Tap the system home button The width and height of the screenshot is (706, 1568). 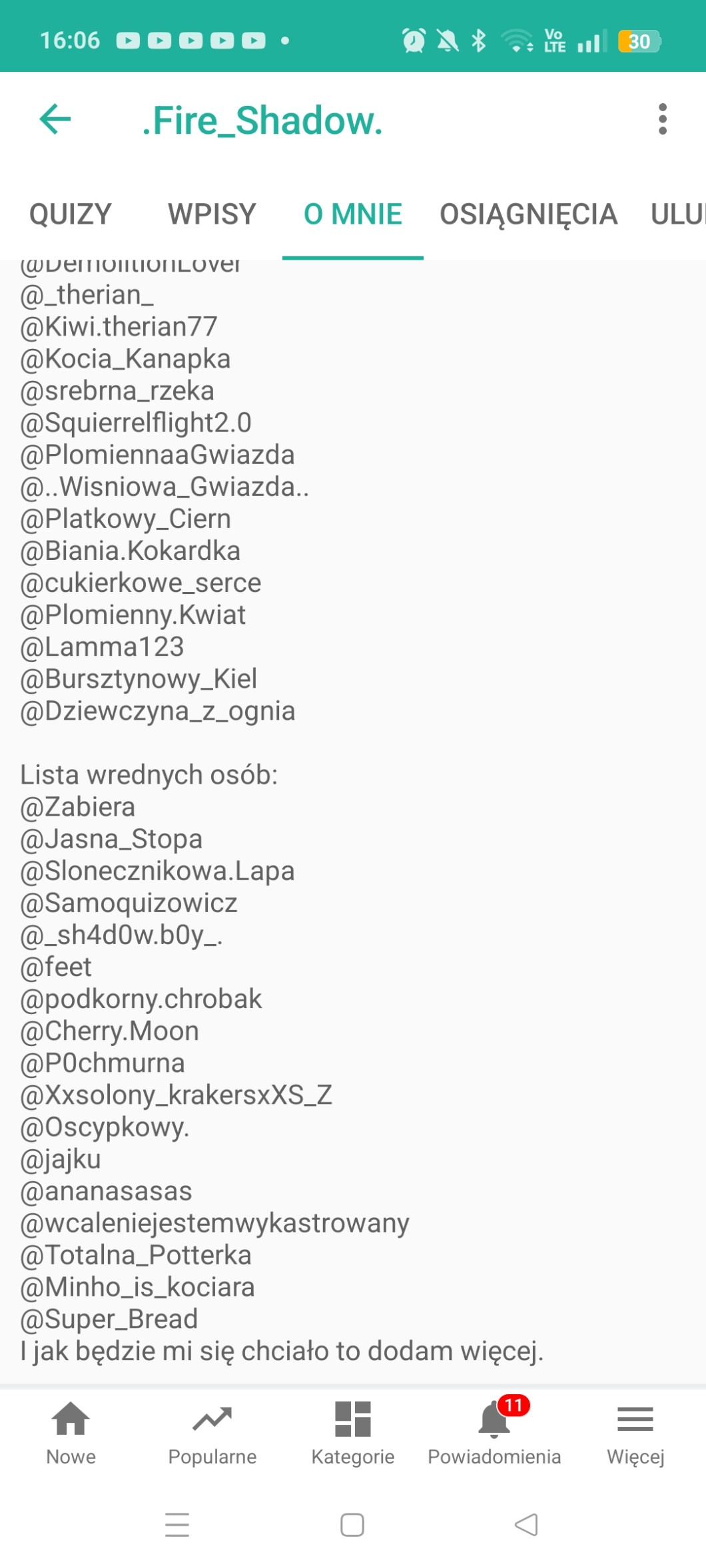click(x=352, y=1524)
